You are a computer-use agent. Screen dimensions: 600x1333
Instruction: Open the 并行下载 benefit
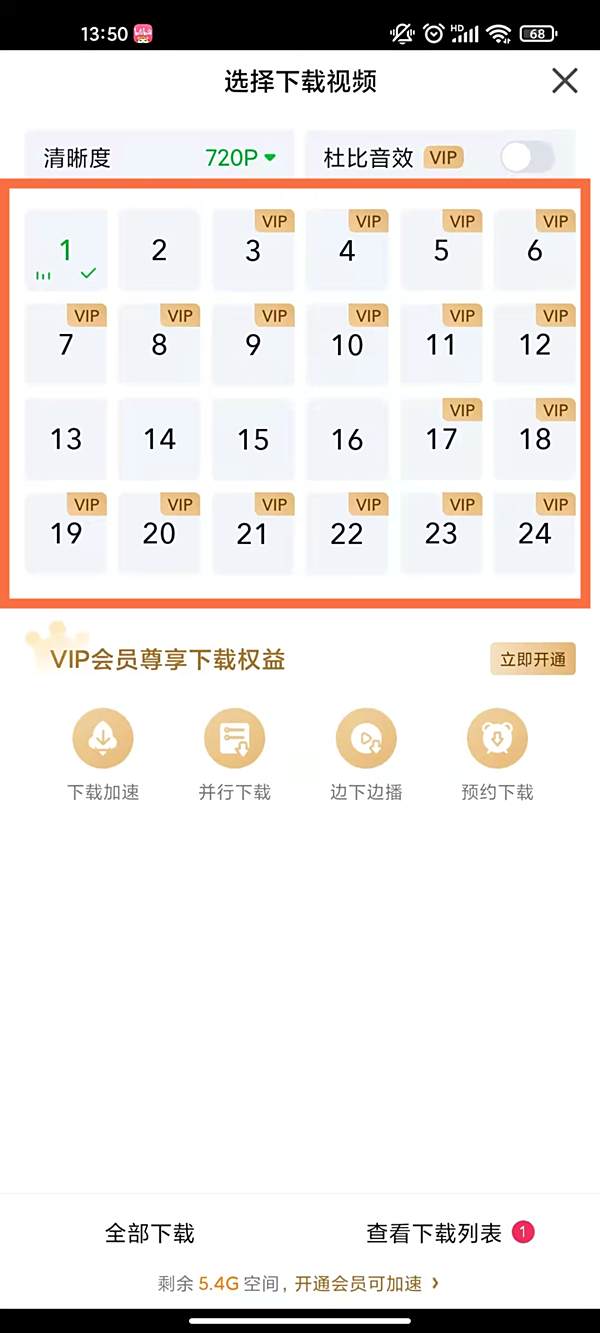(235, 755)
